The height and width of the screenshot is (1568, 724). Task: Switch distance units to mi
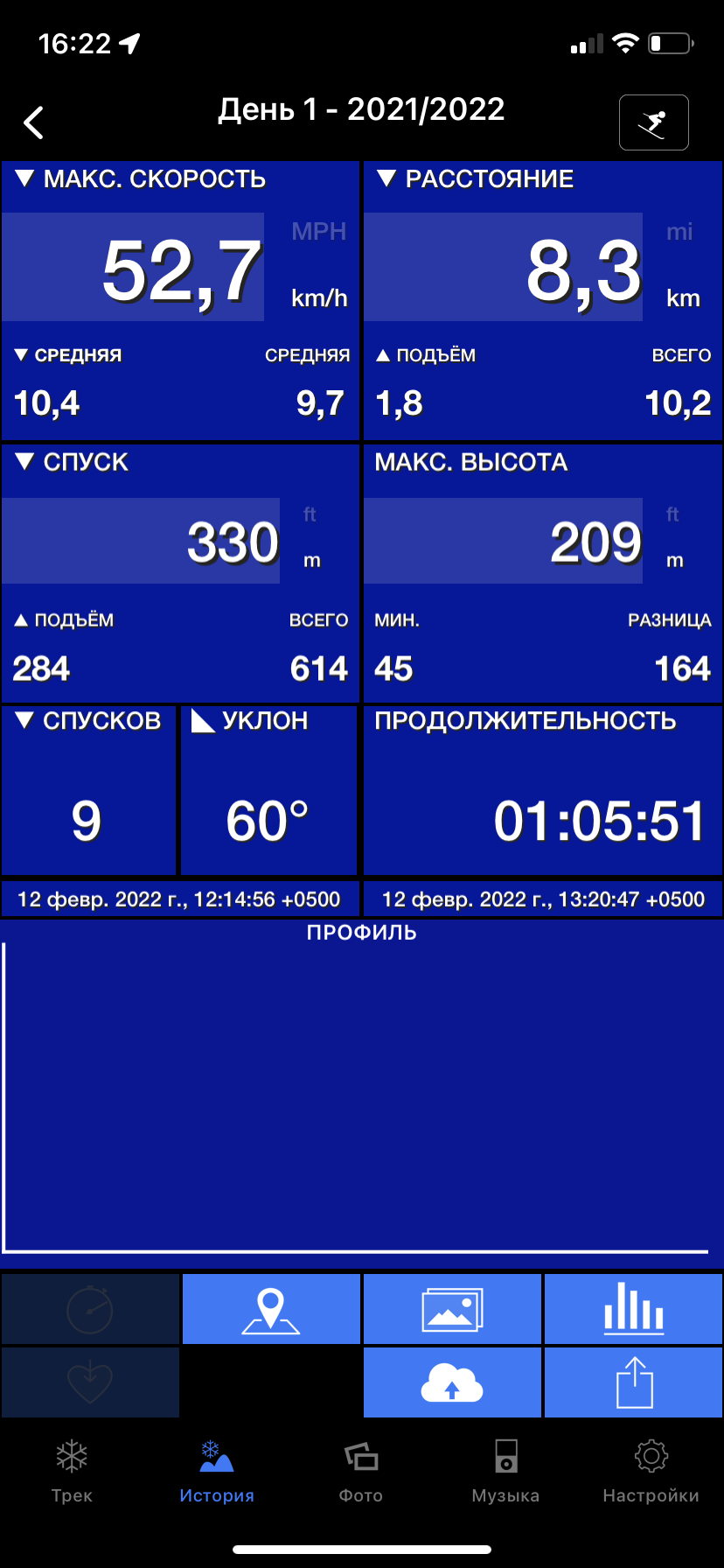[x=679, y=232]
